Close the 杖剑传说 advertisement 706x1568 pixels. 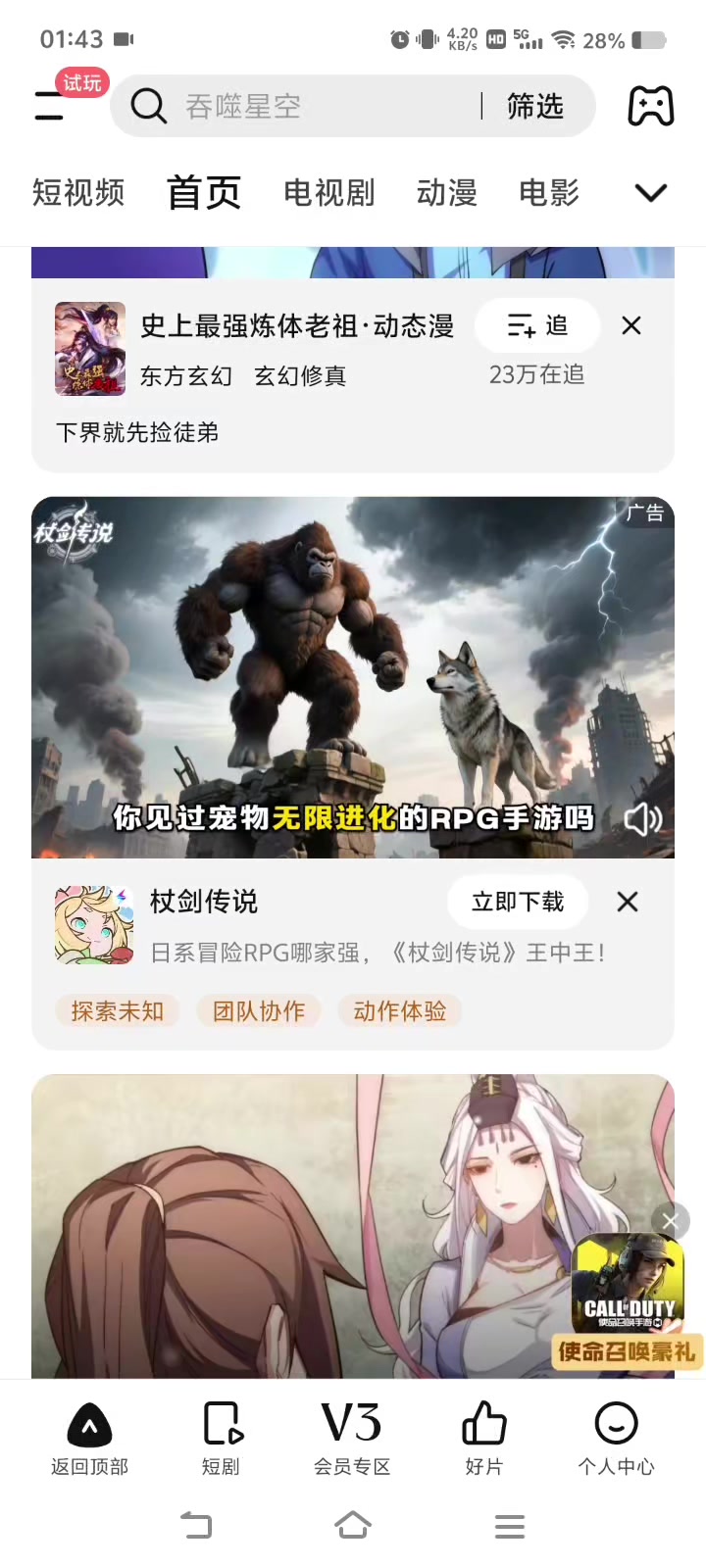[628, 902]
